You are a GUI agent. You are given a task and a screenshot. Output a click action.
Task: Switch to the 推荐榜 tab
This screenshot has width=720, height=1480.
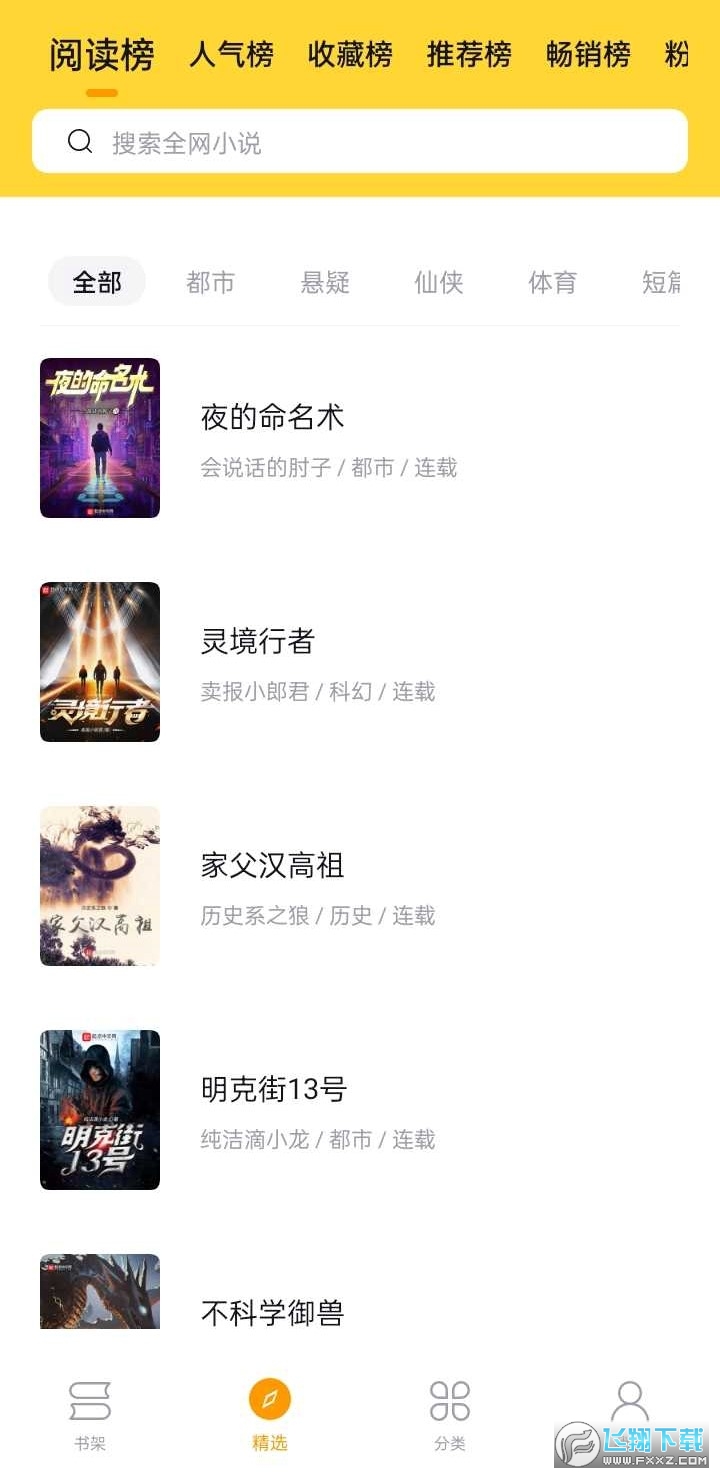tap(470, 55)
